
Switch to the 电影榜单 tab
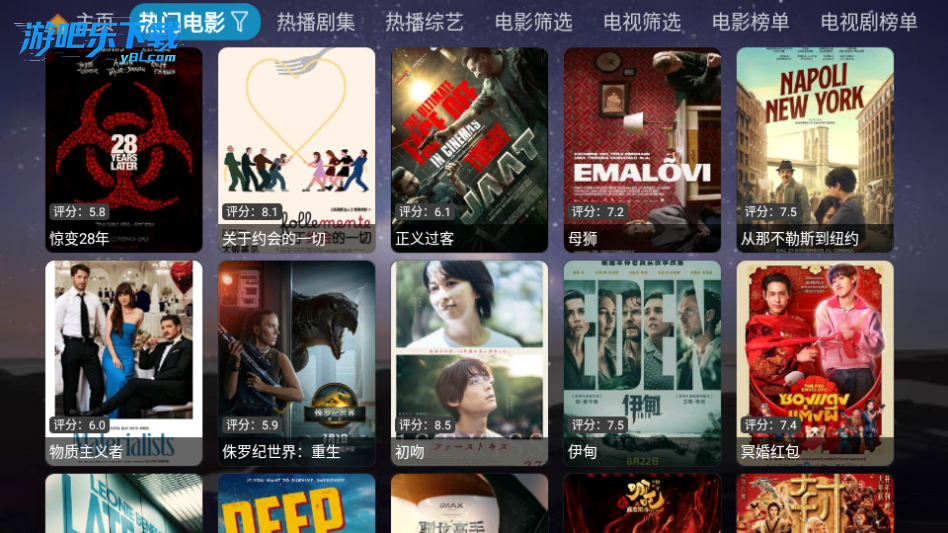click(x=751, y=21)
